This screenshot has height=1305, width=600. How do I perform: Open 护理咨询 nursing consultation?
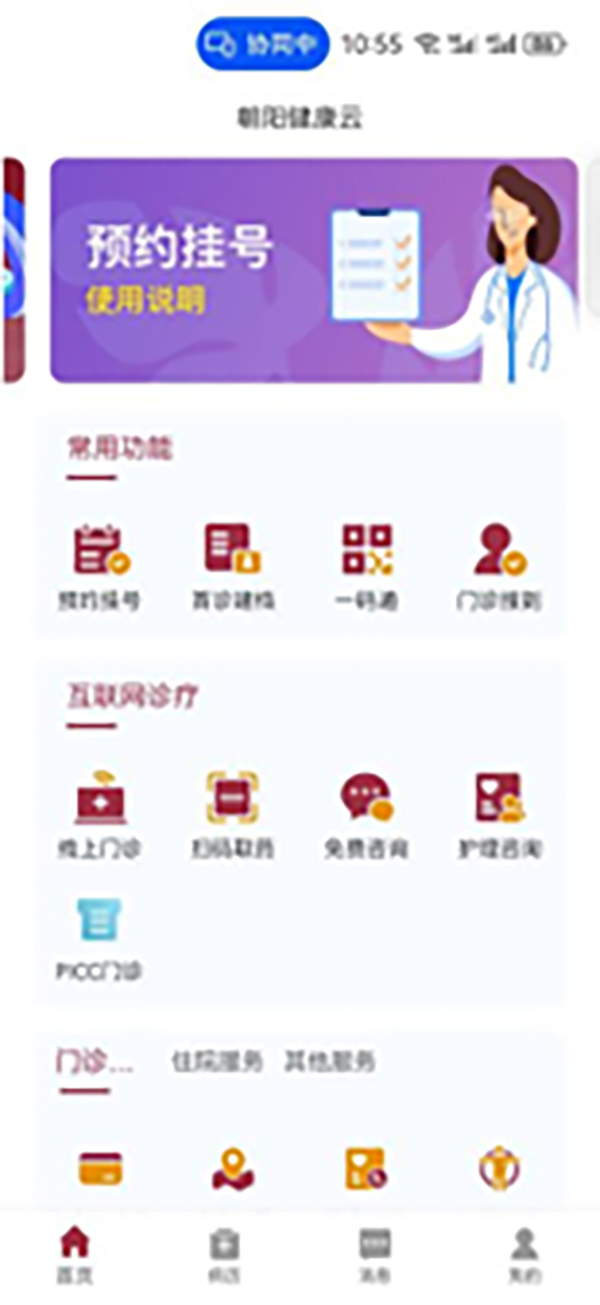[500, 813]
